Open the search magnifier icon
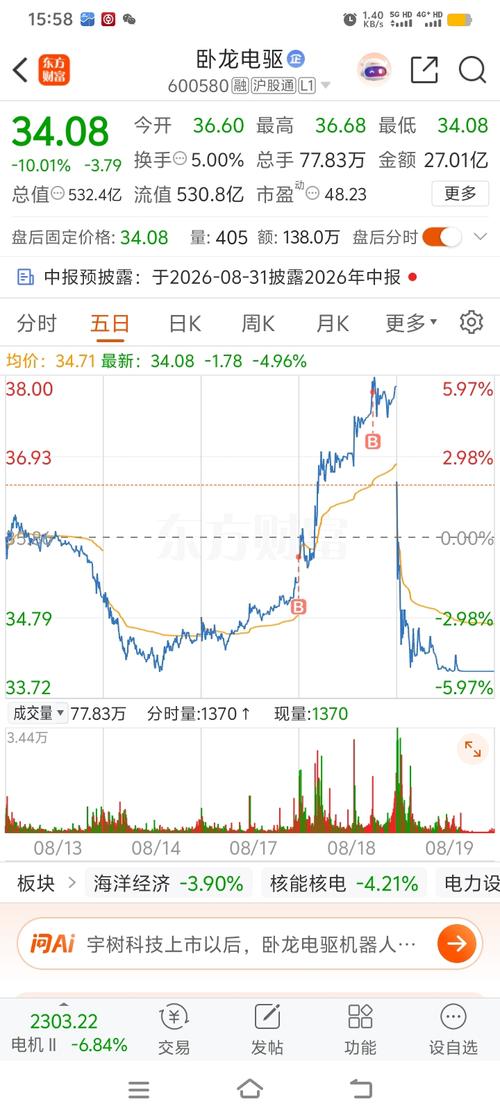Viewport: 500px width, 1119px height. 471,70
